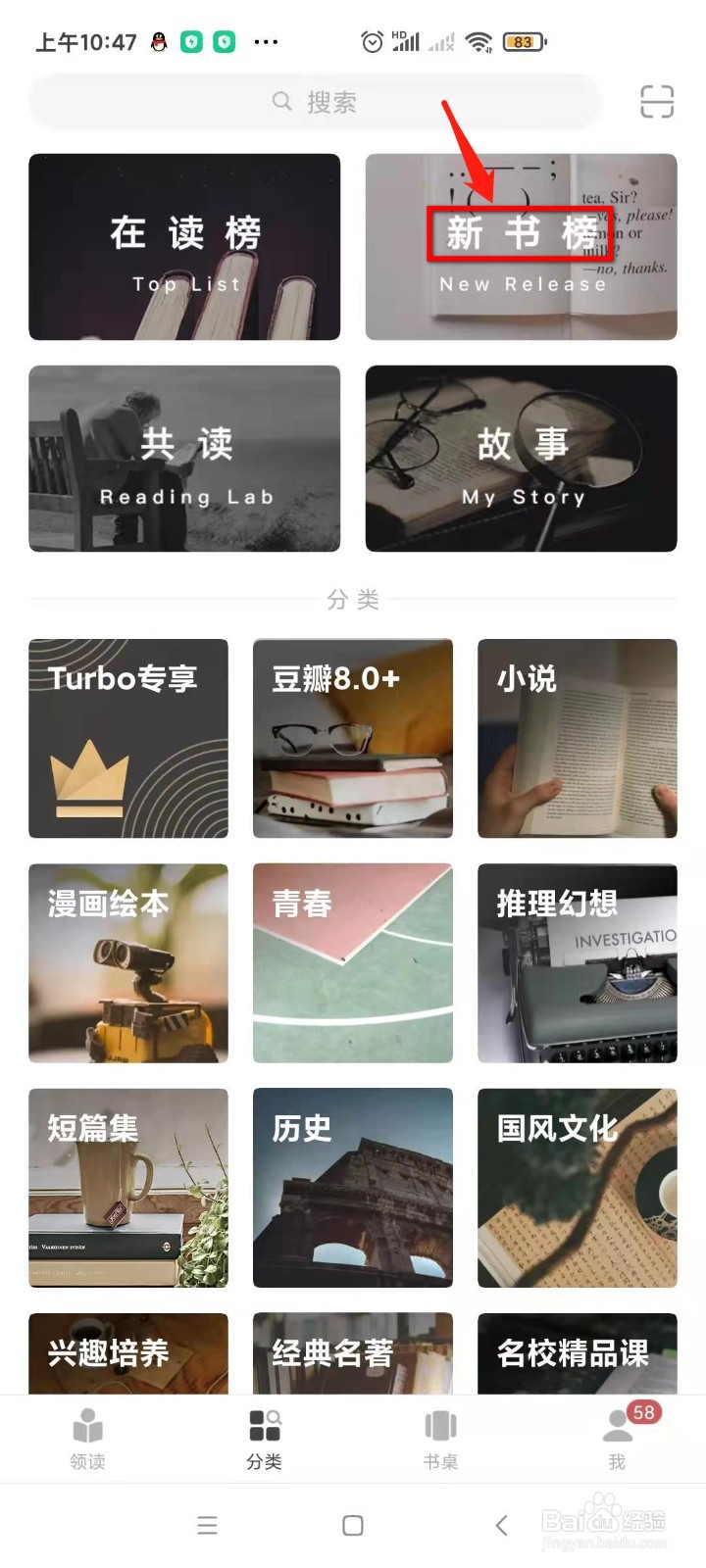The image size is (706, 1568).
Task: Select the 小说 fiction category
Action: pos(577,739)
